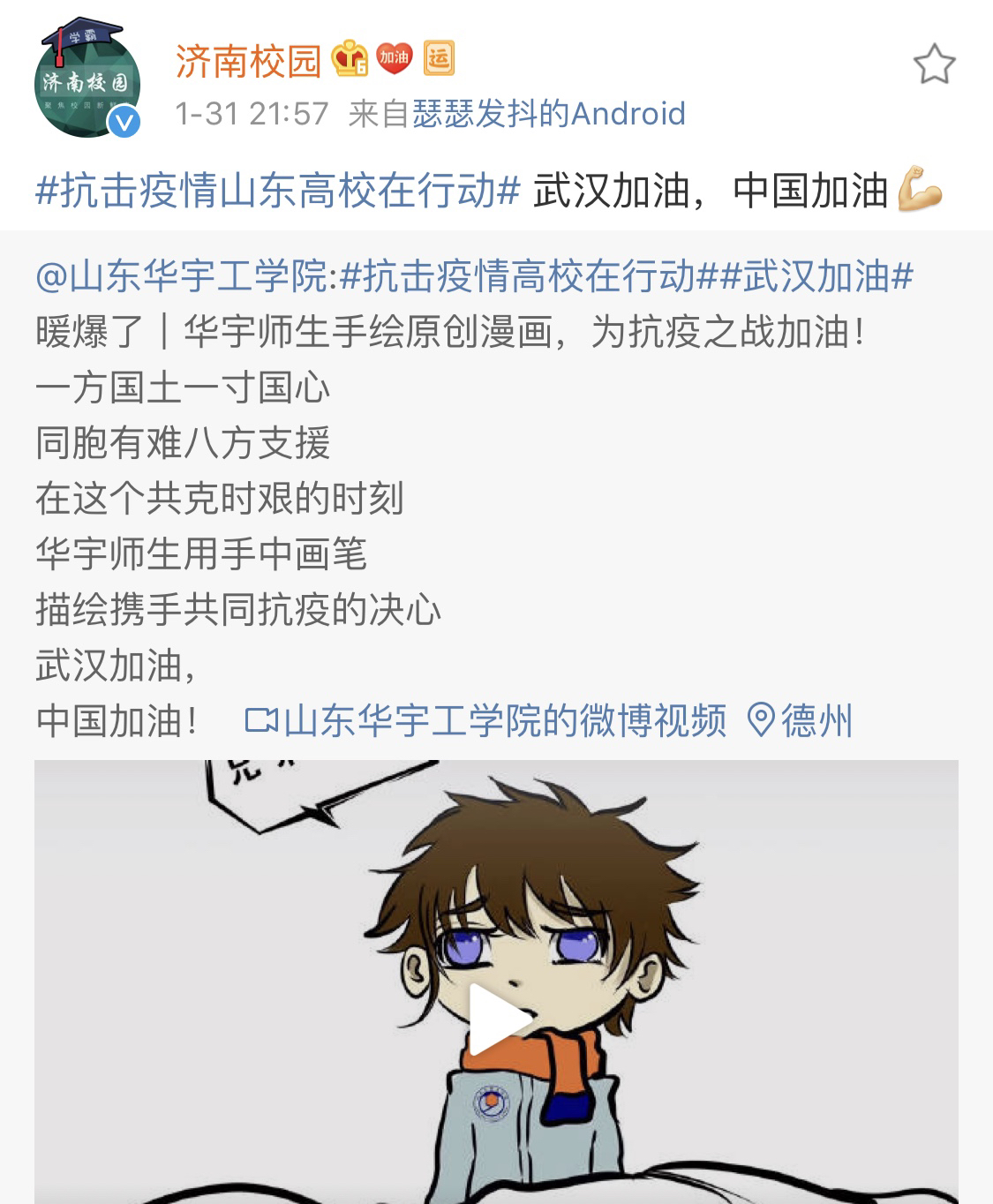Open the 德州 location tag
Image resolution: width=993 pixels, height=1204 pixels.
pos(801,720)
